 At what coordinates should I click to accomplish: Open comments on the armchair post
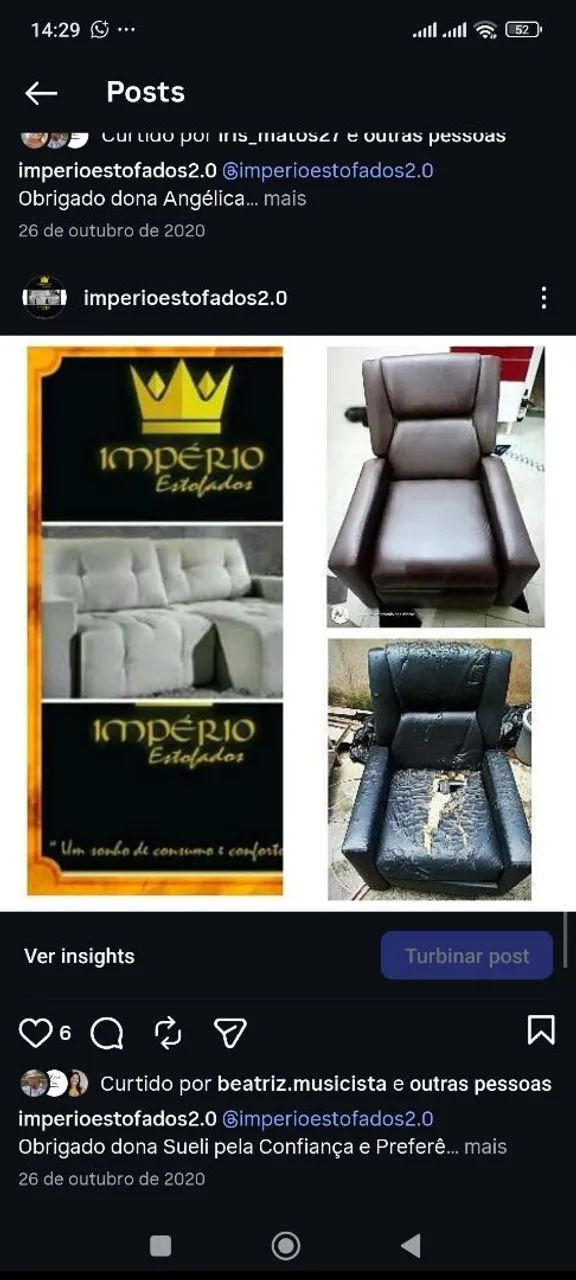[x=107, y=1033]
